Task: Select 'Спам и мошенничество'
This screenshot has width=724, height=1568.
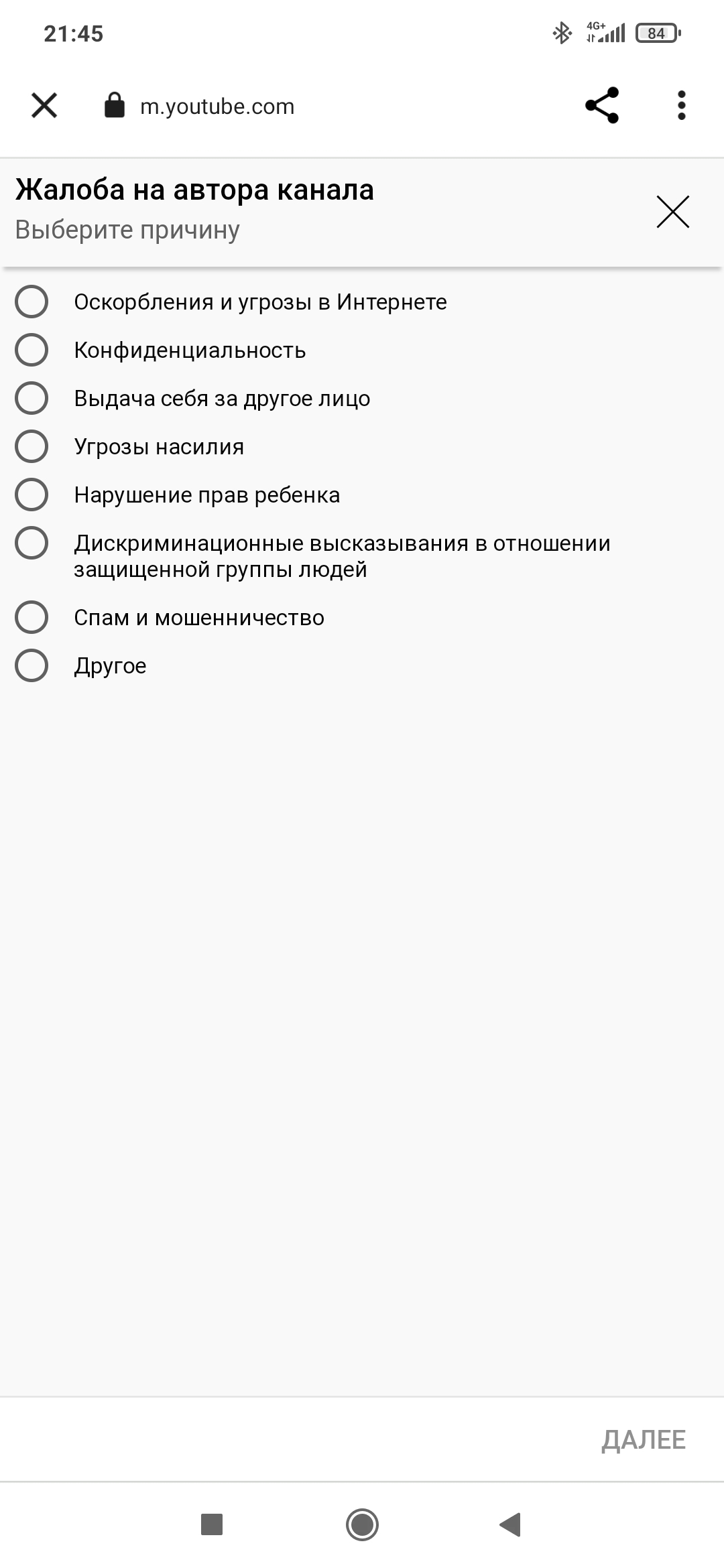Action: click(32, 617)
